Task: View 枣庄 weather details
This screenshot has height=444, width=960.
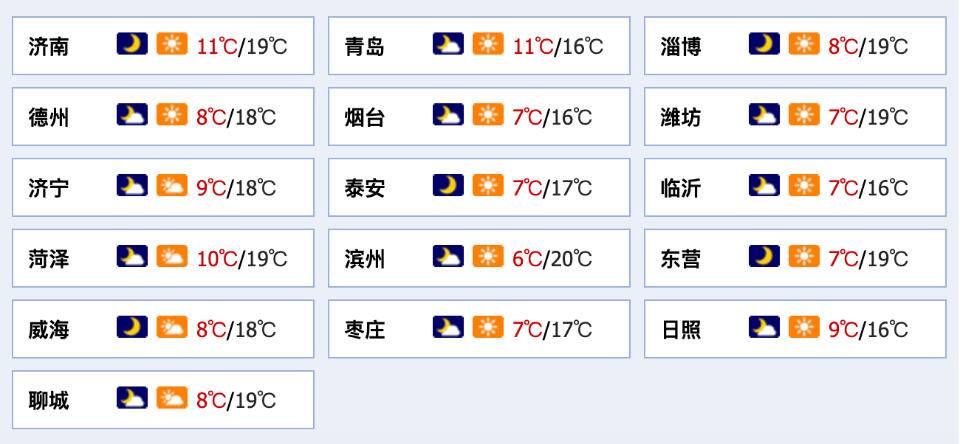Action: pyautogui.click(x=479, y=329)
